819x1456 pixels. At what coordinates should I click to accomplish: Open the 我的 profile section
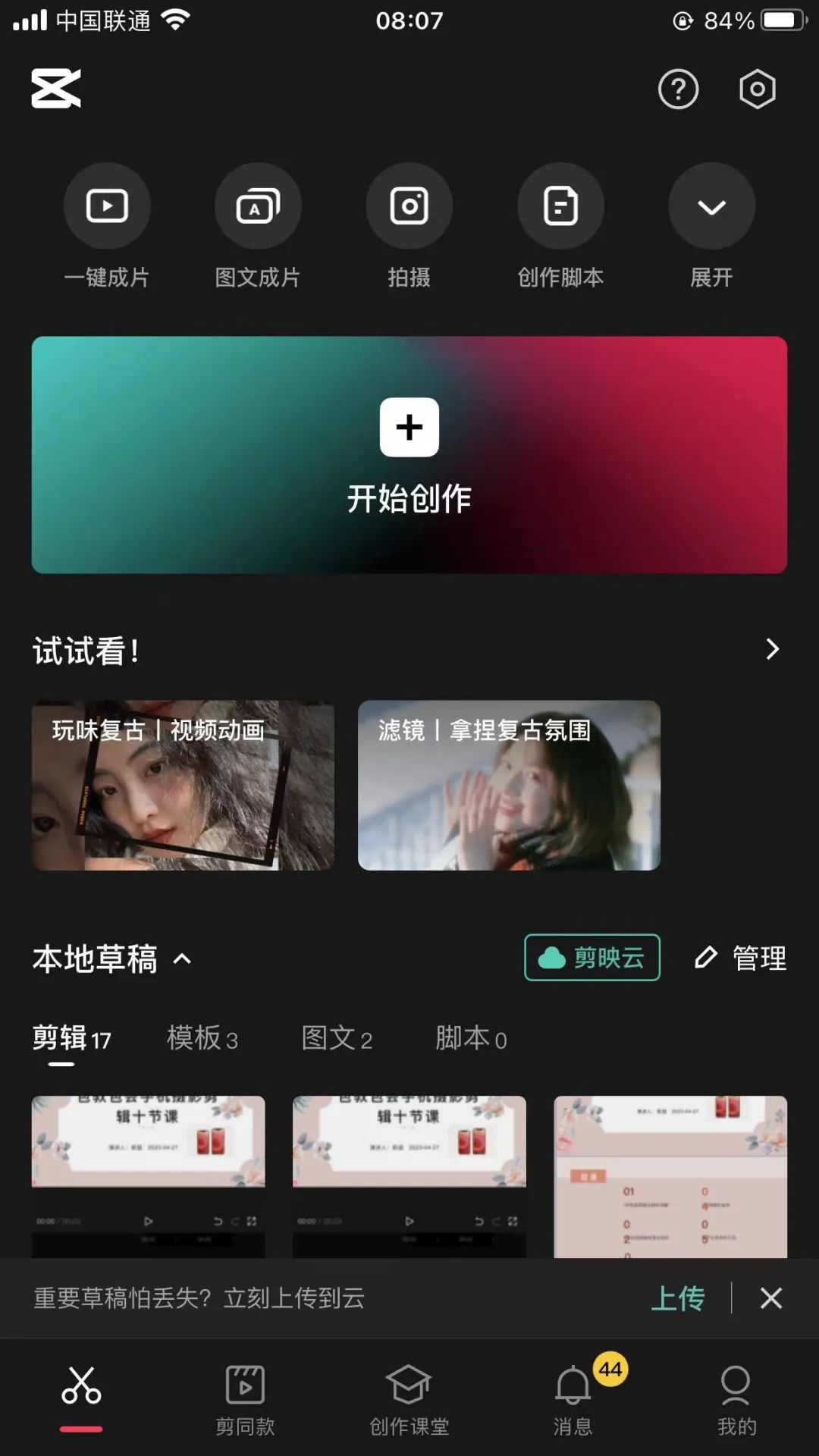click(734, 1399)
